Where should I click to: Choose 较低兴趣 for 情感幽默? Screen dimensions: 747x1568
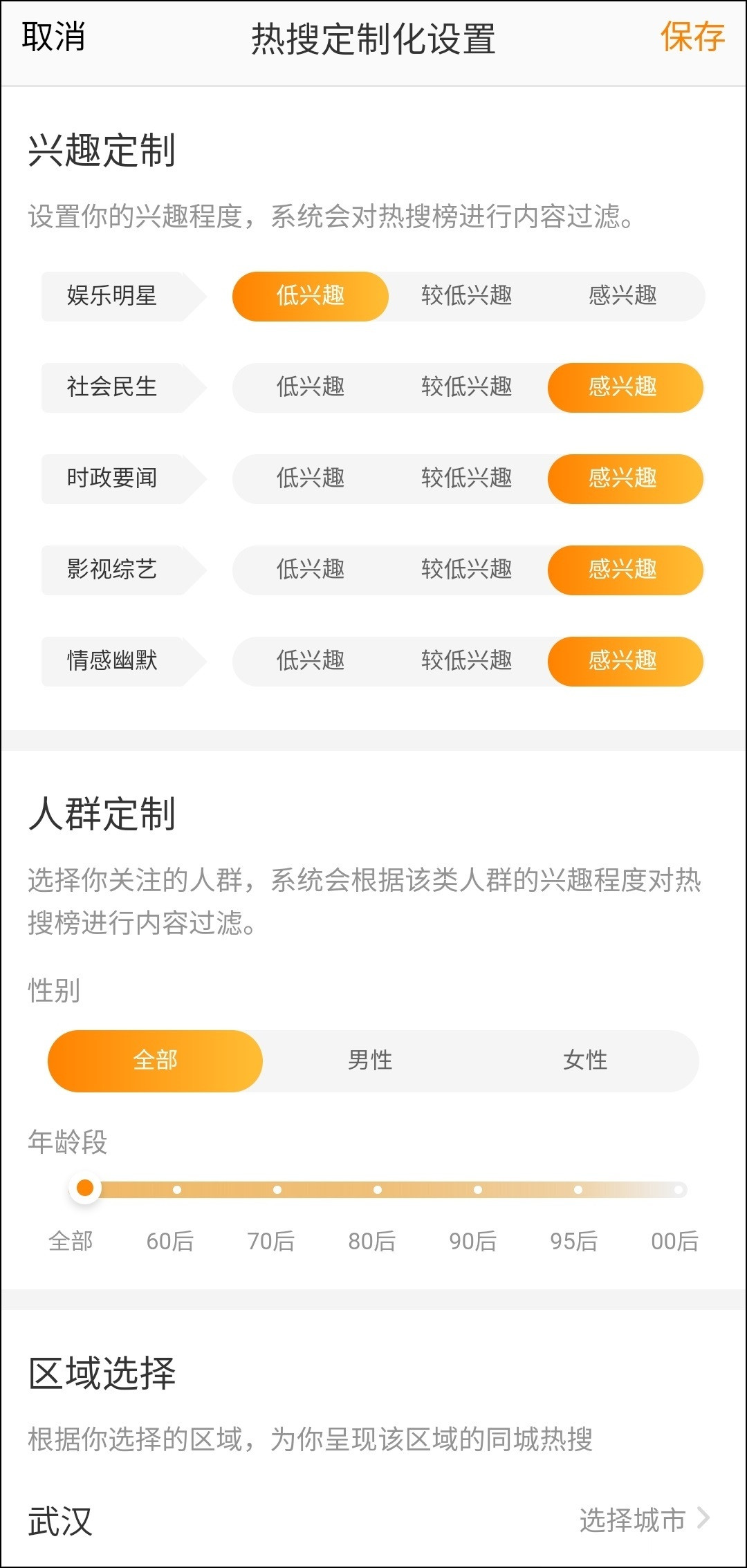pyautogui.click(x=467, y=661)
